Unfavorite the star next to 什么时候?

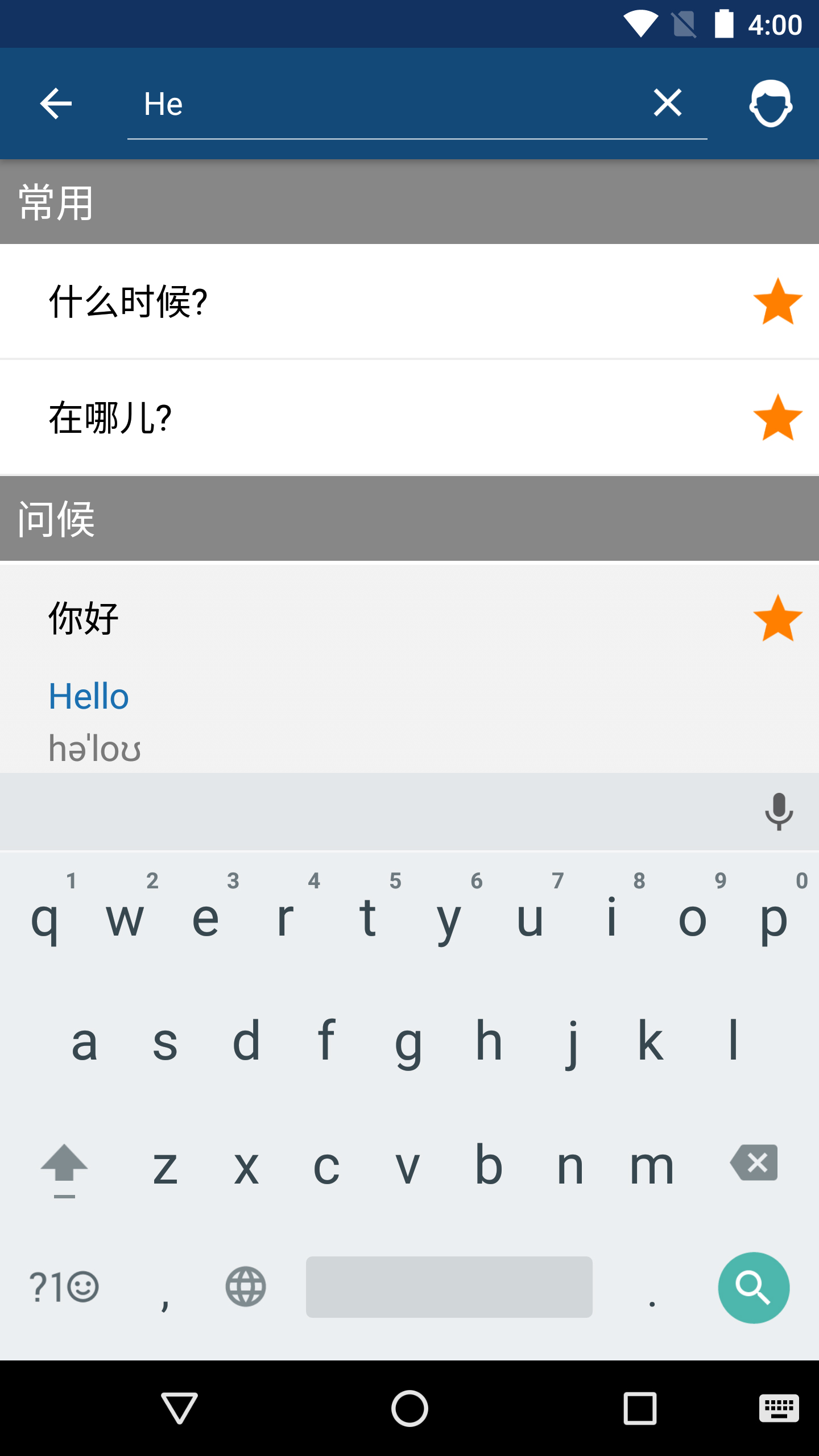[777, 301]
